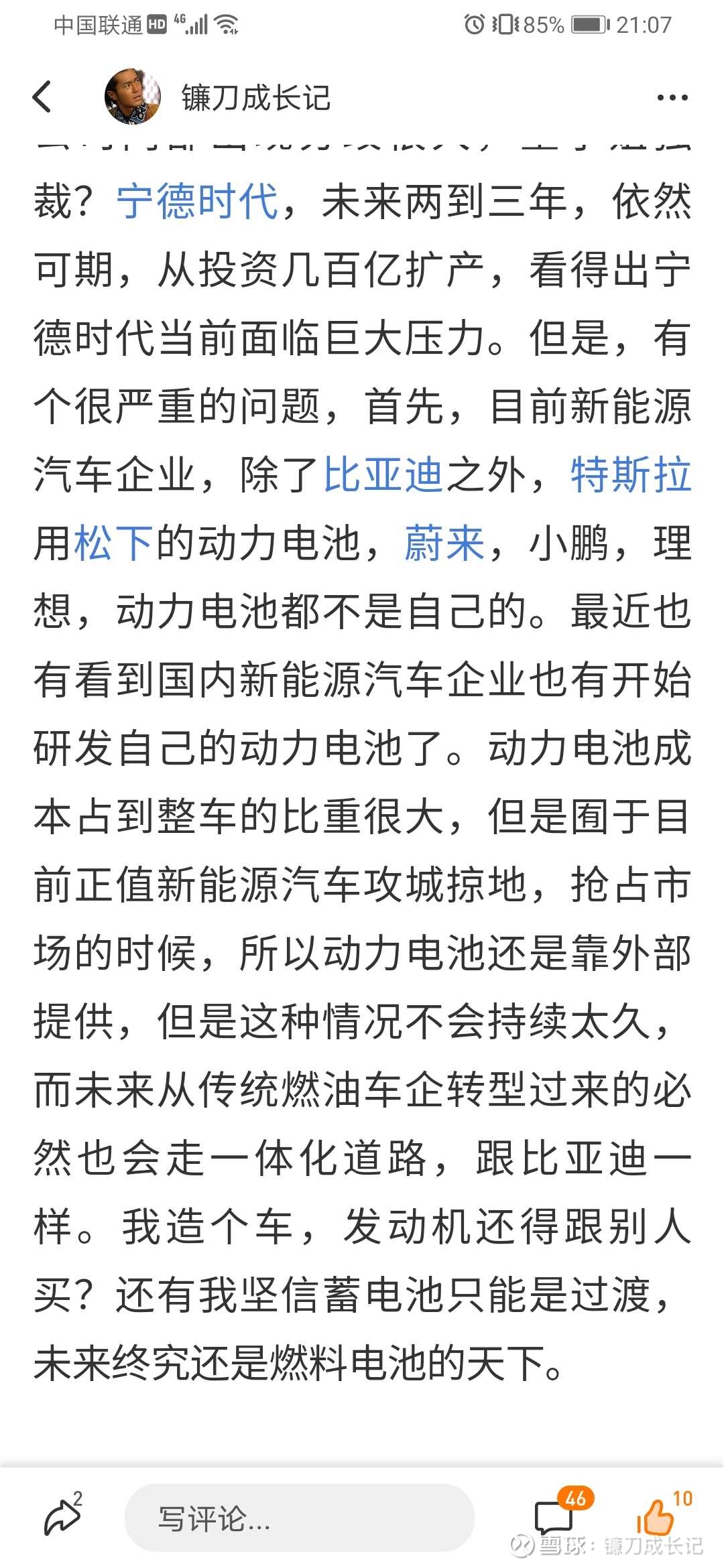Open the author avatar for 镰刀成长记
This screenshot has height=1568, width=724.
point(133,97)
